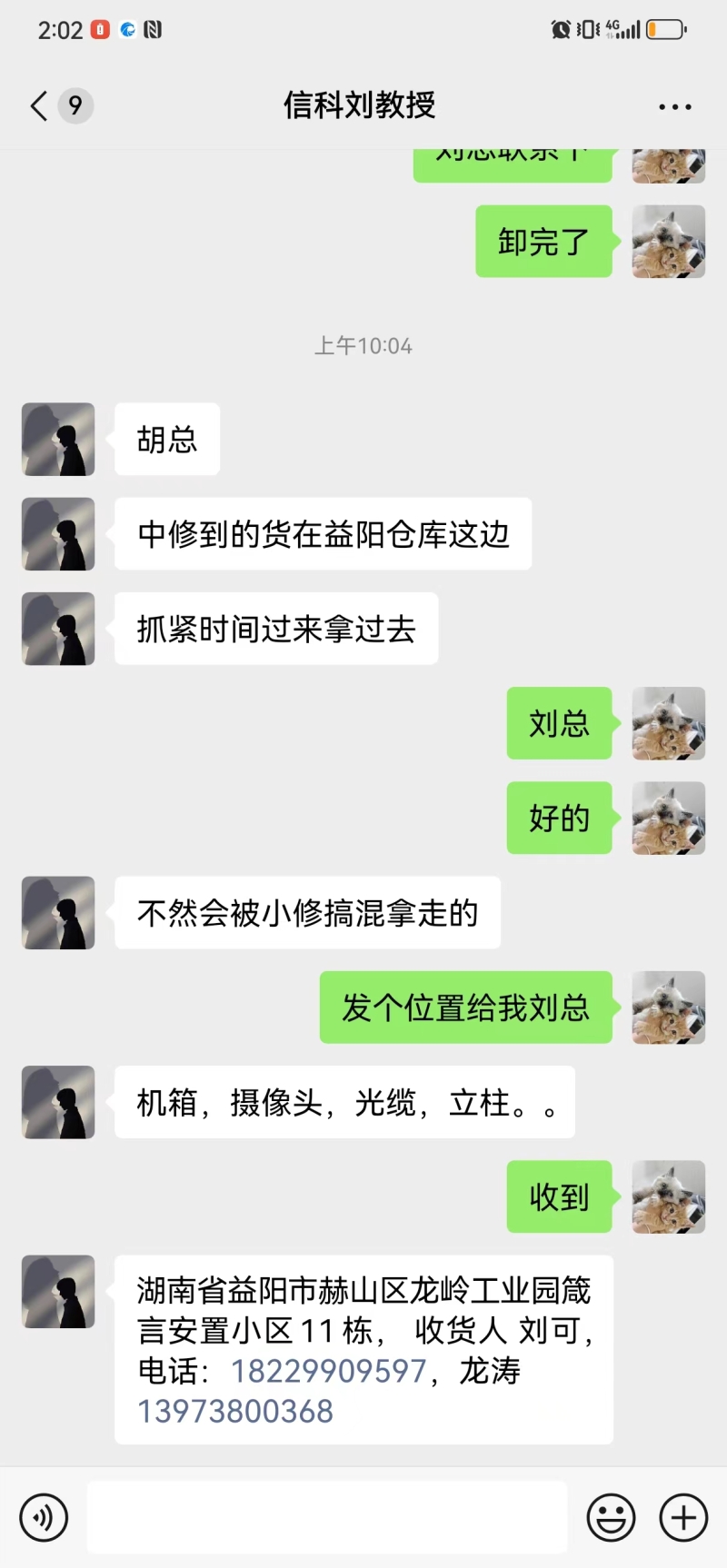This screenshot has width=727, height=1568.
Task: Switch to voice message input
Action: (x=44, y=1517)
